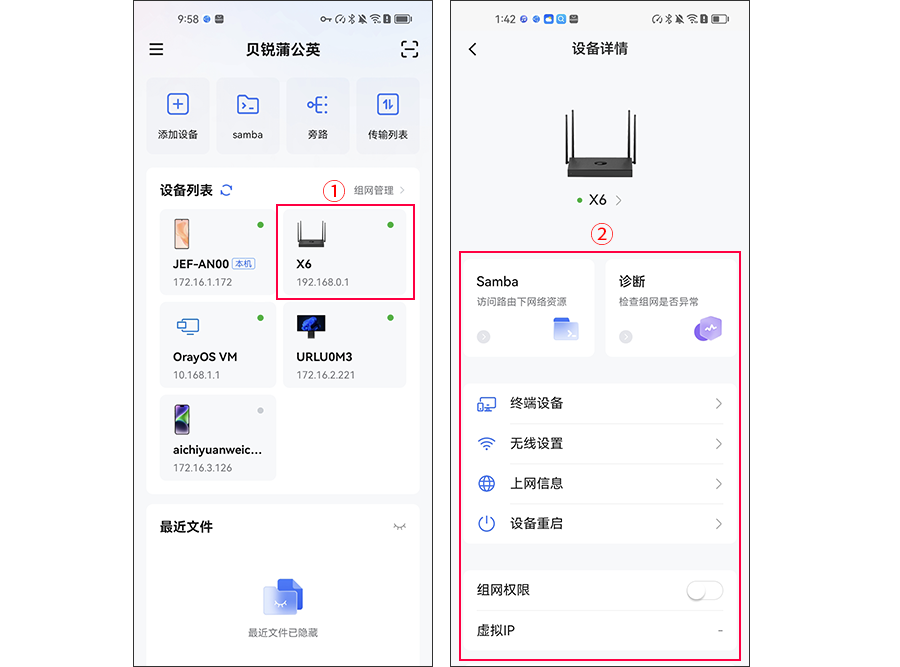Open the X6 router device card
900x667 pixels.
pyautogui.click(x=345, y=252)
